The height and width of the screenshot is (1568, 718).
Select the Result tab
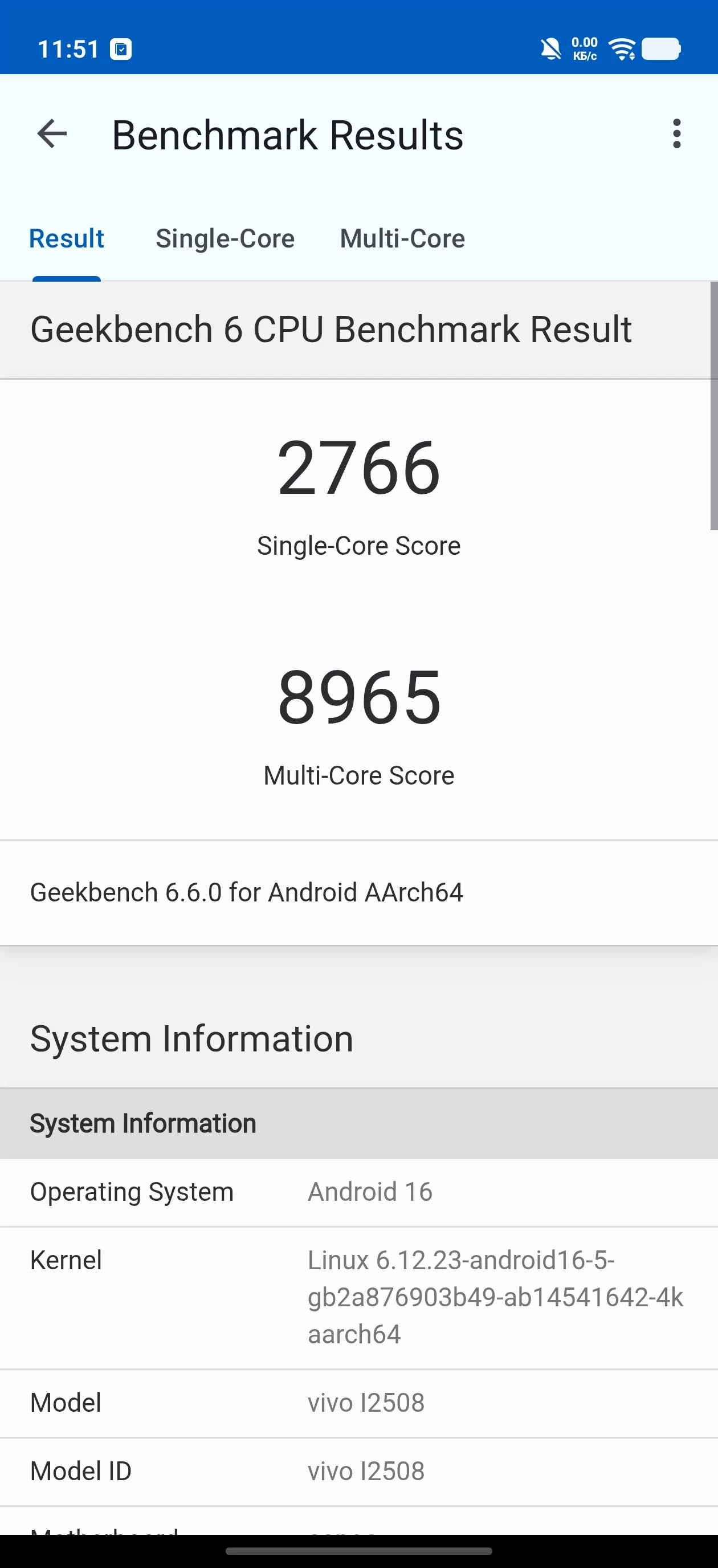coord(67,238)
